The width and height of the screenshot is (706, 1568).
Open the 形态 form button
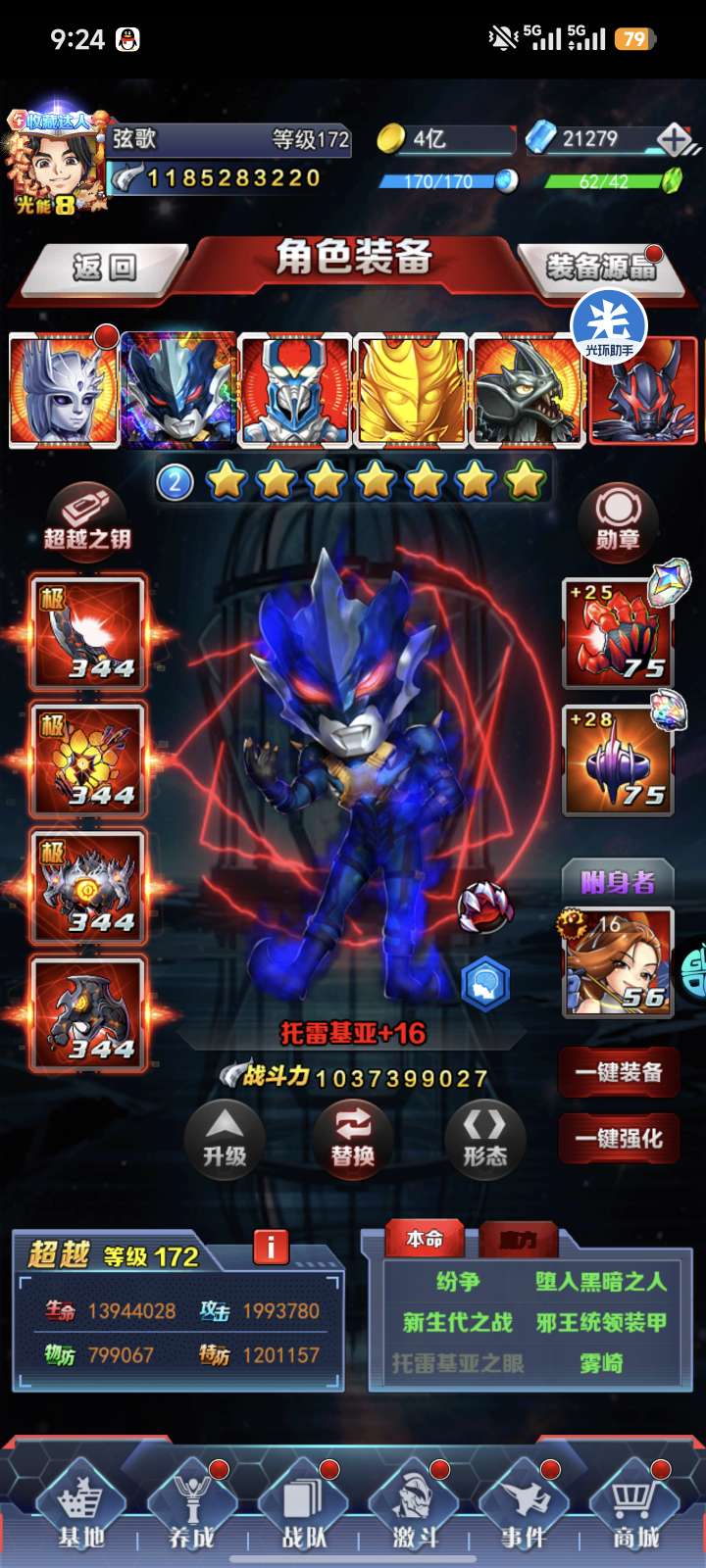tap(484, 1137)
